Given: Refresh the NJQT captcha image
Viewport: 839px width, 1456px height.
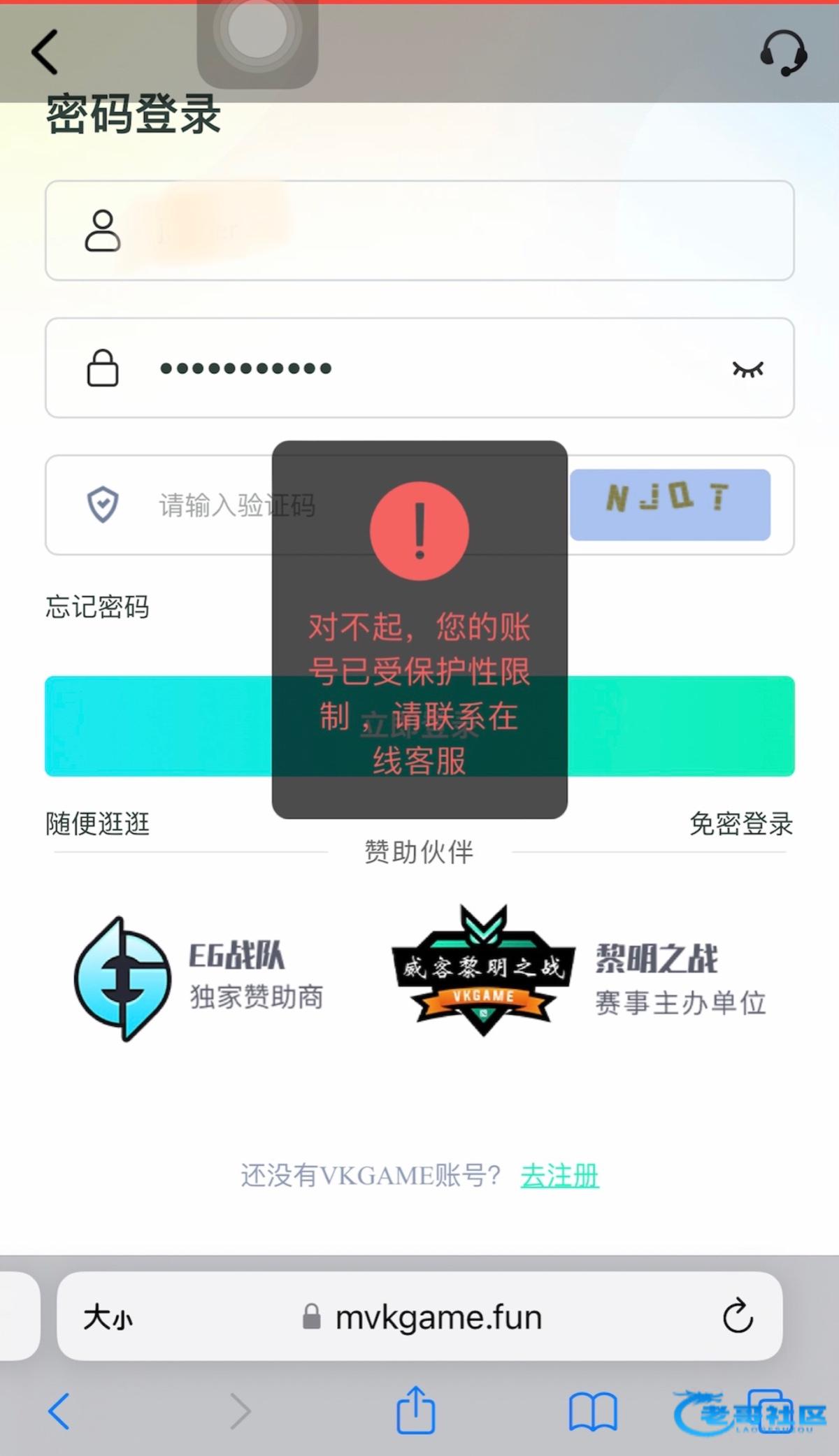Looking at the screenshot, I should pyautogui.click(x=670, y=505).
